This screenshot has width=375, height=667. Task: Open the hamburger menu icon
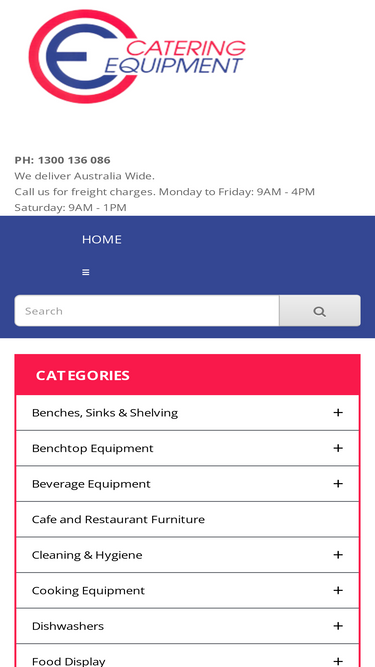click(x=85, y=272)
